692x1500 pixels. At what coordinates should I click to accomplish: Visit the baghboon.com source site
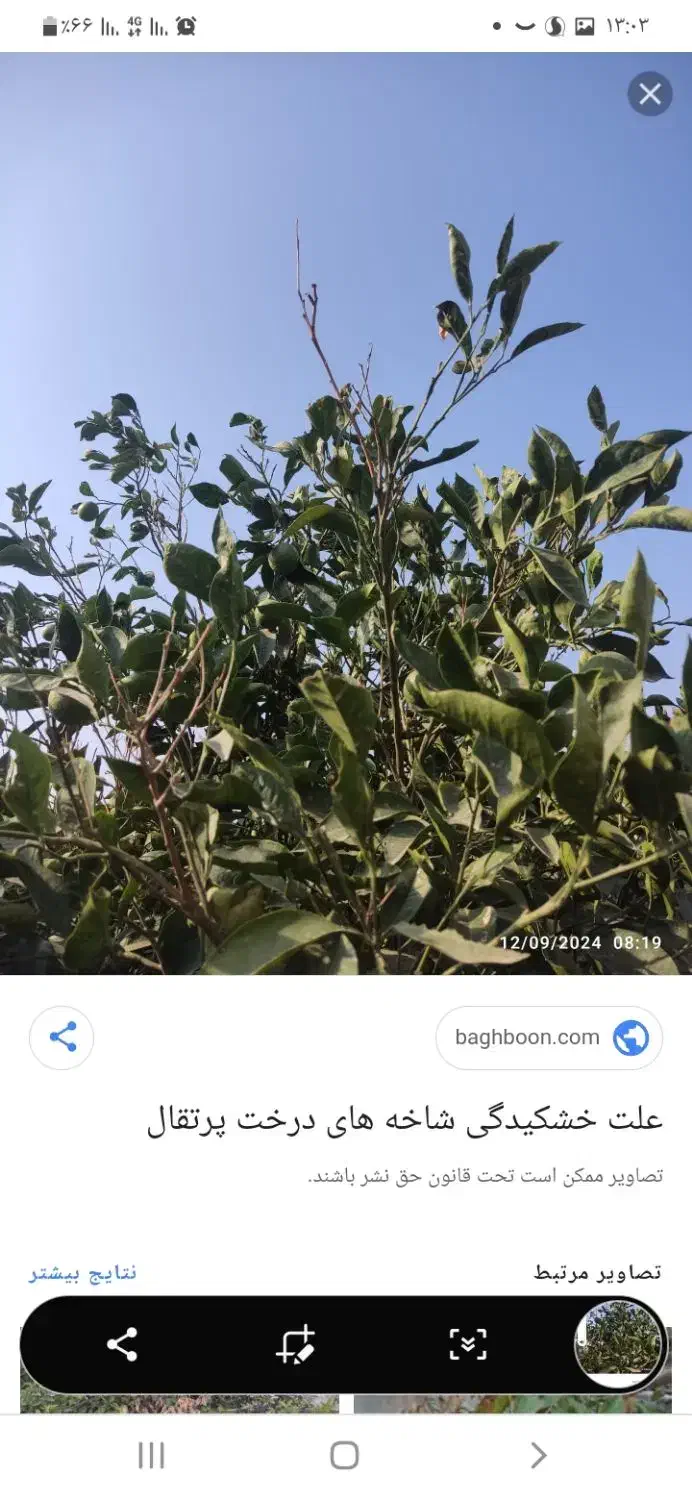pyautogui.click(x=549, y=1038)
